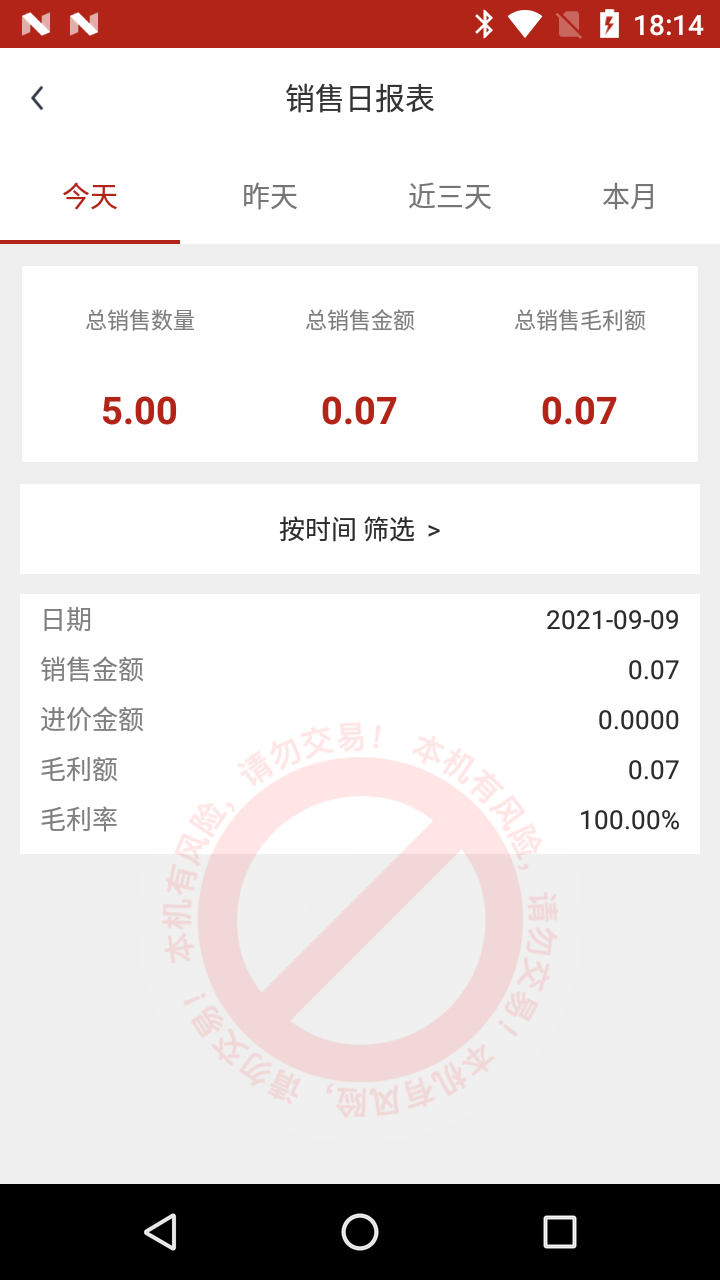Viewport: 720px width, 1280px height.
Task: Open the recent apps overview
Action: [x=559, y=1232]
